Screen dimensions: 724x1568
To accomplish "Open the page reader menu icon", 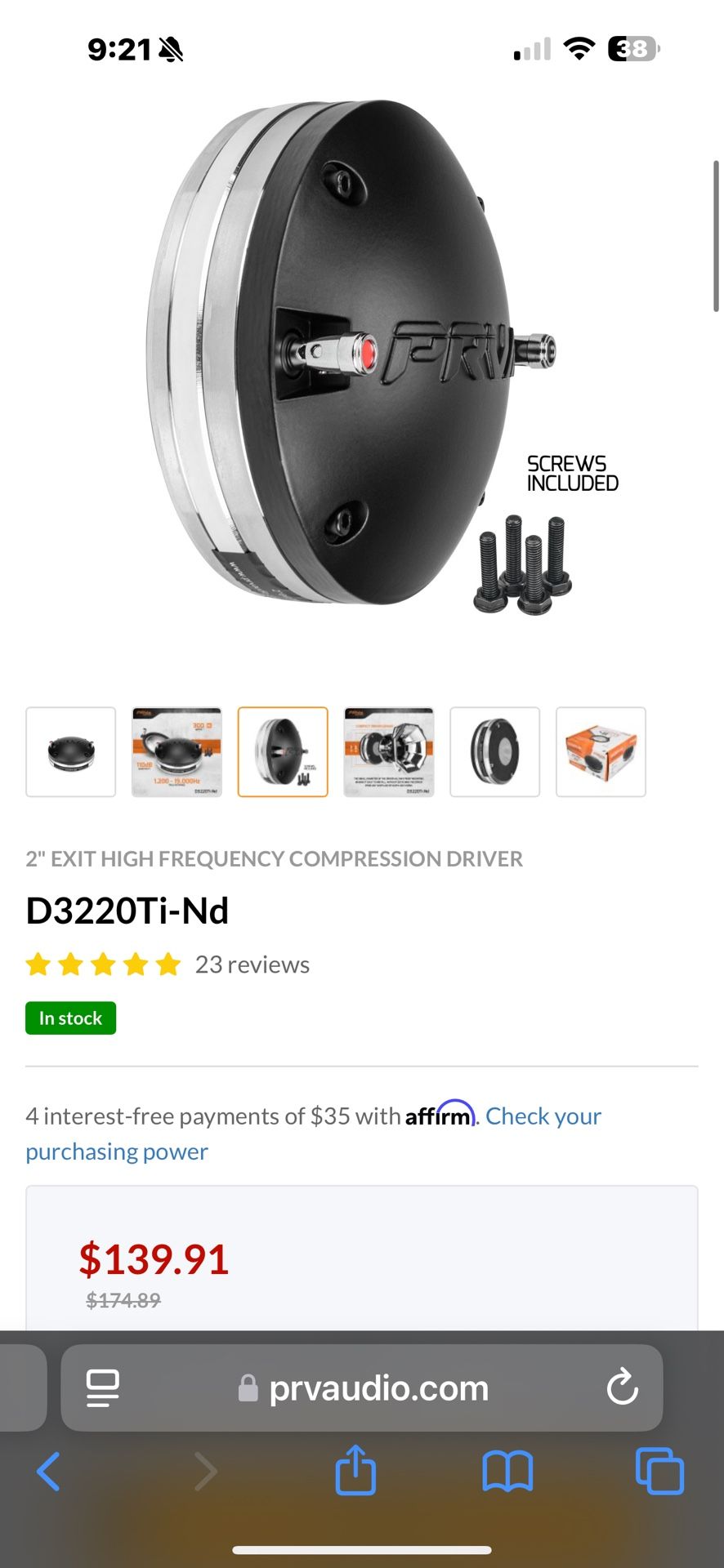I will tap(103, 1388).
